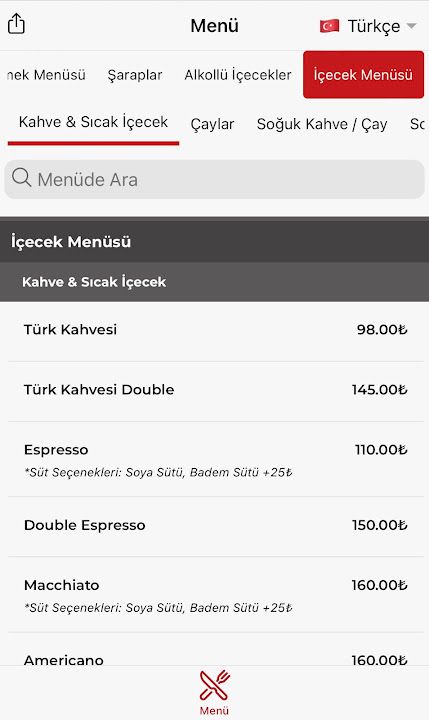Open the Türkçe language dropdown
This screenshot has width=429, height=720.
[368, 26]
